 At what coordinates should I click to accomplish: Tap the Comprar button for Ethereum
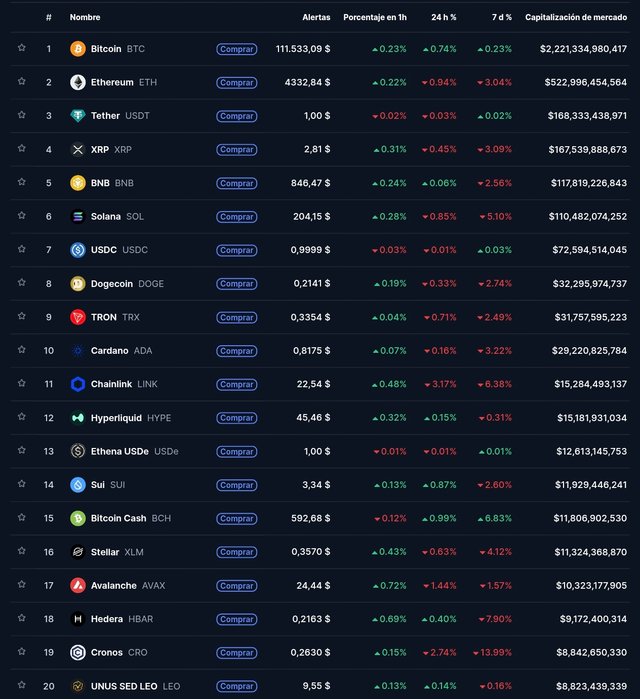coord(236,82)
